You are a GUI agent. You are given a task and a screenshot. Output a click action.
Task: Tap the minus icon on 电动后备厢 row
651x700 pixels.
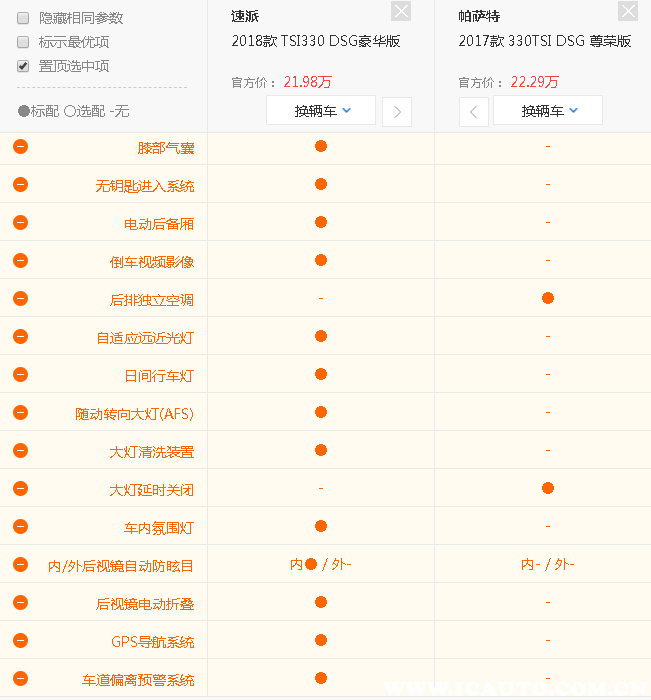20,223
